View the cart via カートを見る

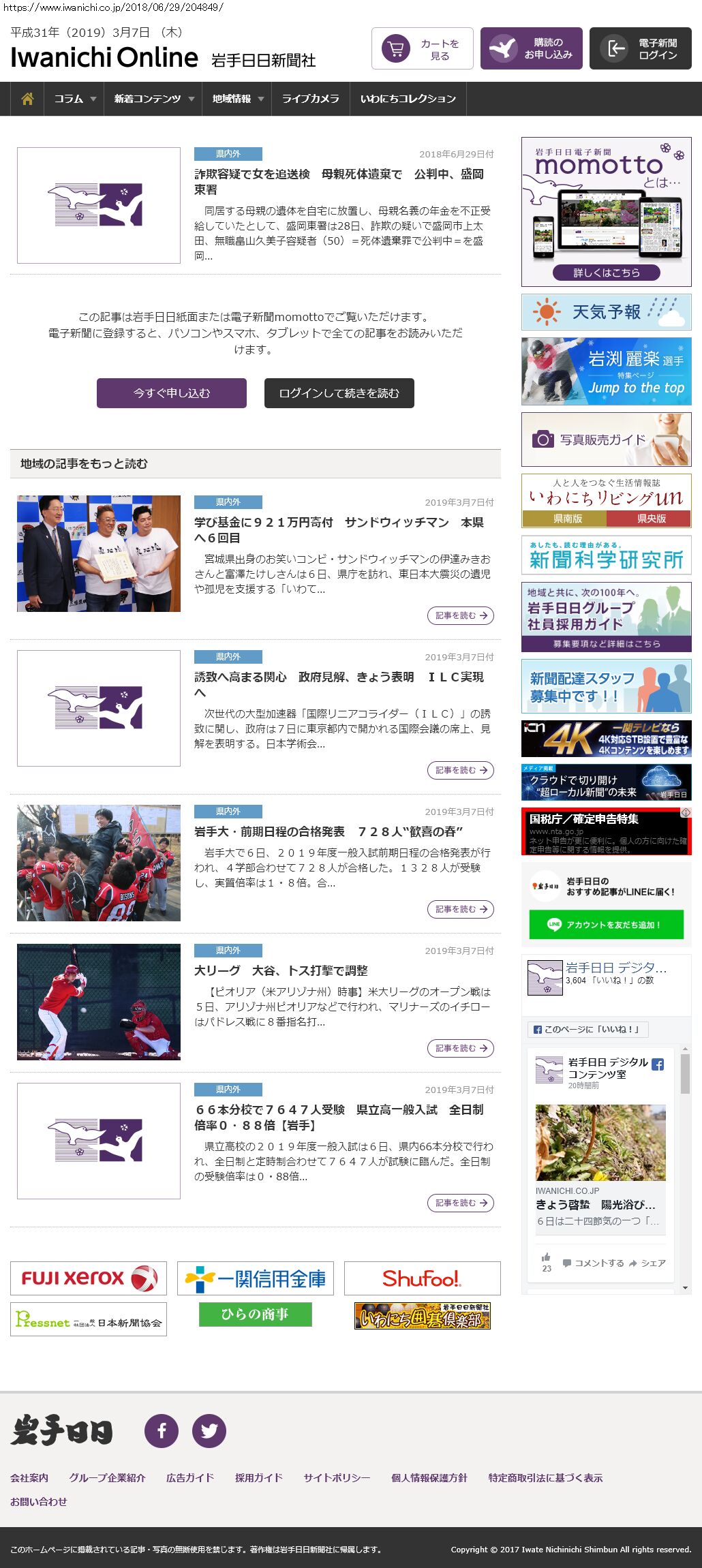point(423,49)
